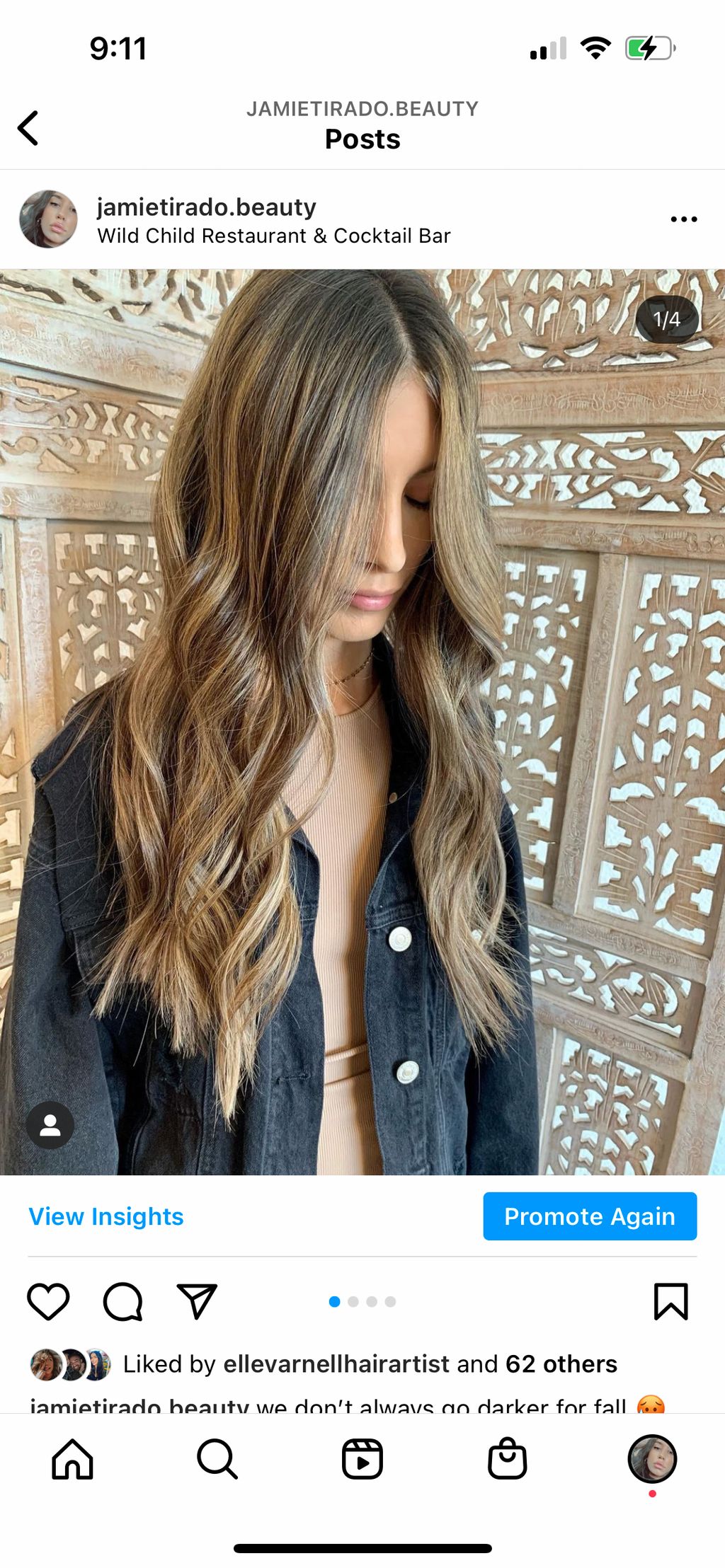Open ellevarnellhairartist's profile from likes line

tap(336, 1364)
